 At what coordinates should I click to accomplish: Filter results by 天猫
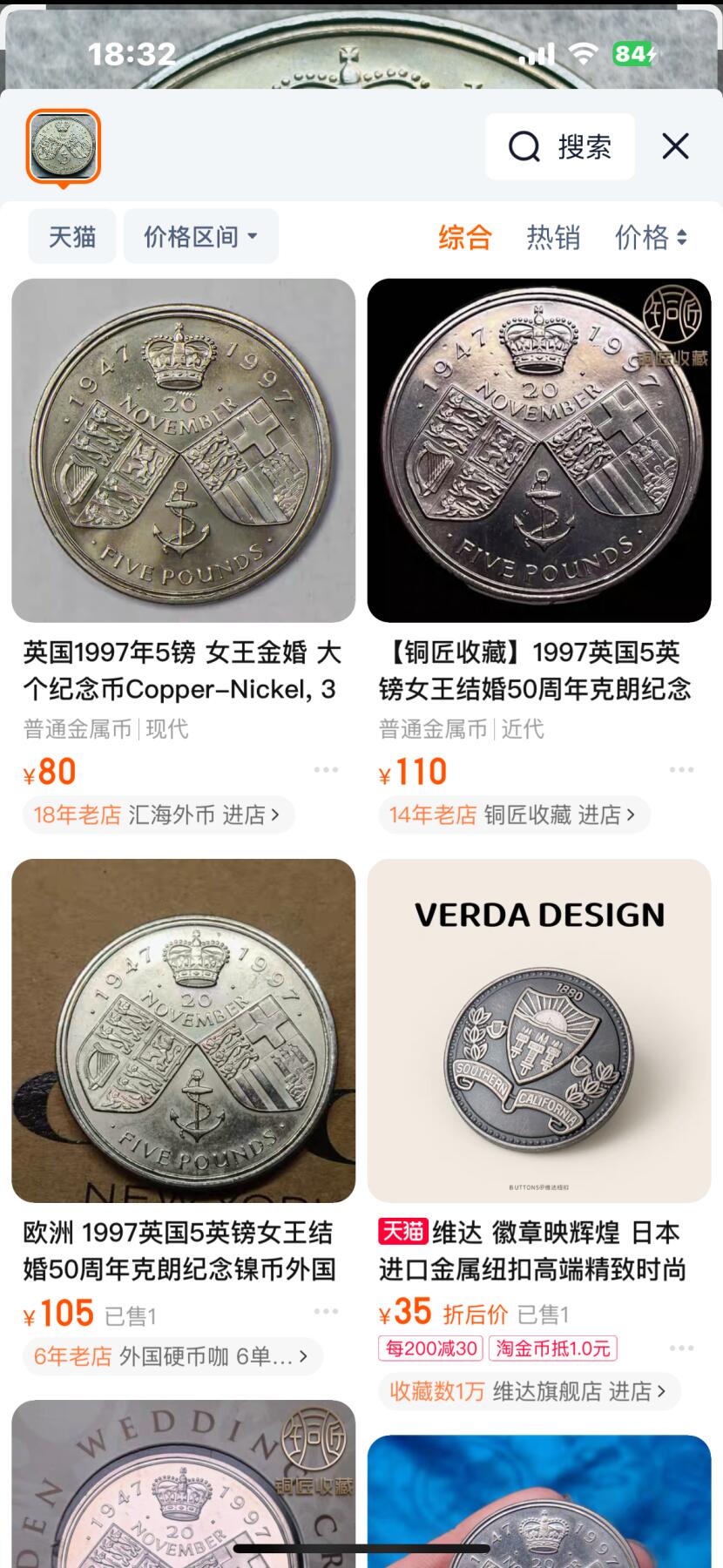(72, 236)
